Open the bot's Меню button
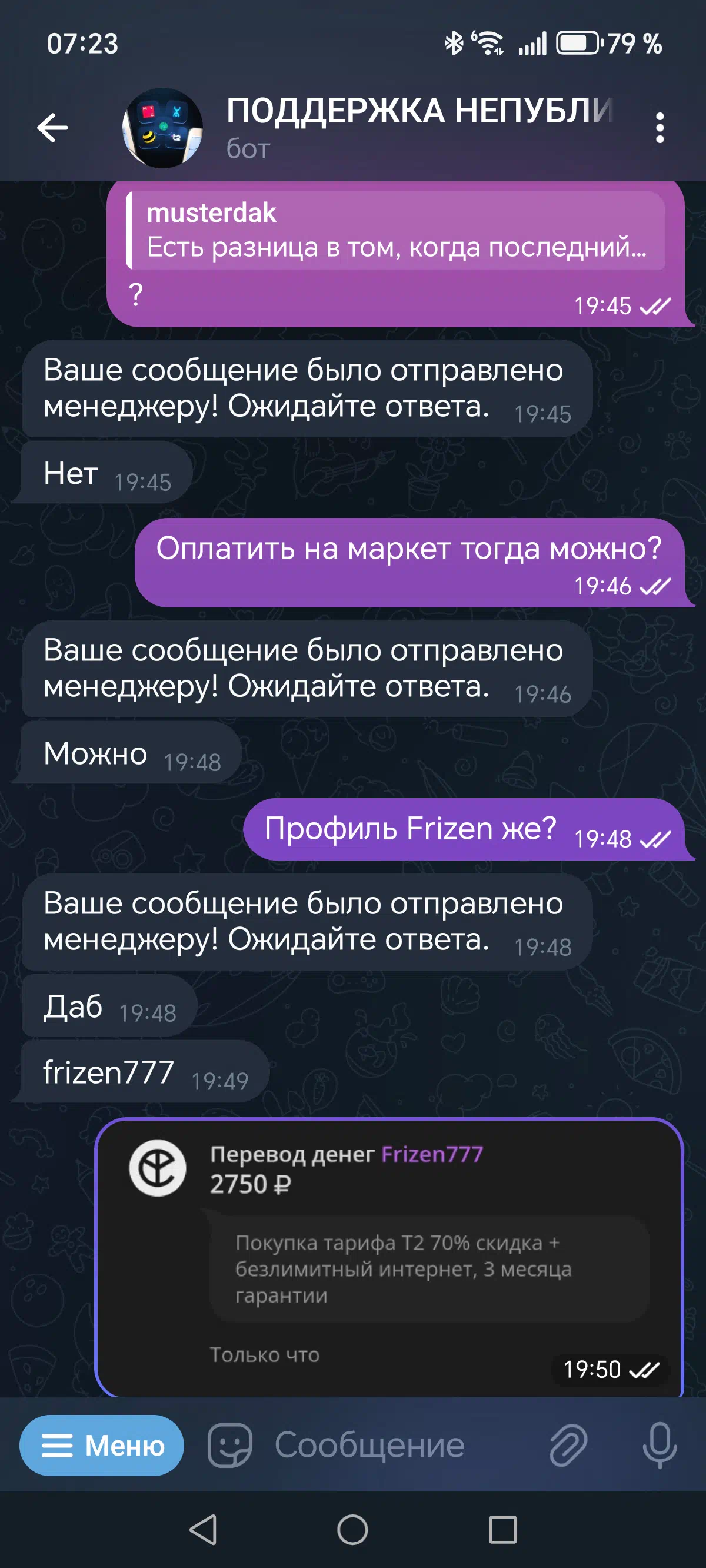This screenshot has width=706, height=1568. click(102, 1445)
